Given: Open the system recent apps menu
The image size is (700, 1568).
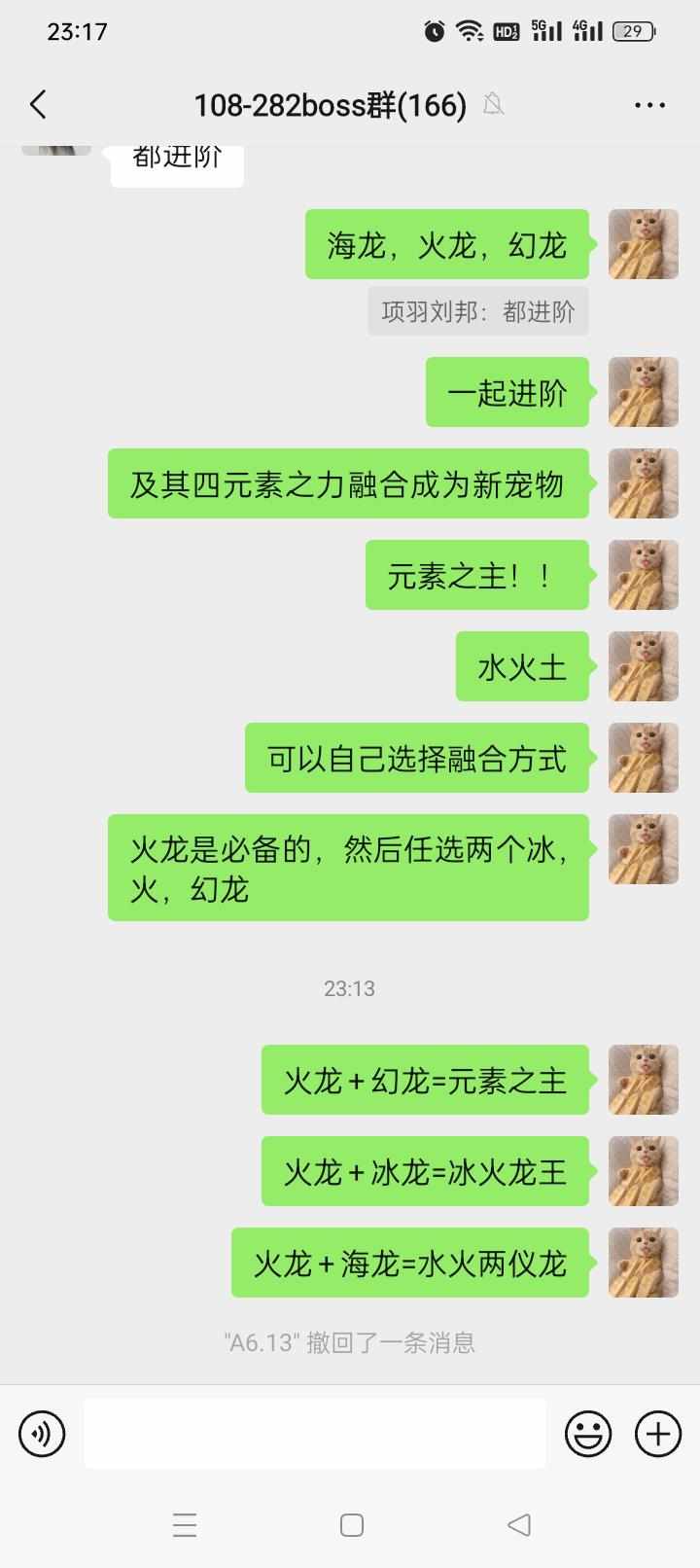Looking at the screenshot, I should (185, 1524).
